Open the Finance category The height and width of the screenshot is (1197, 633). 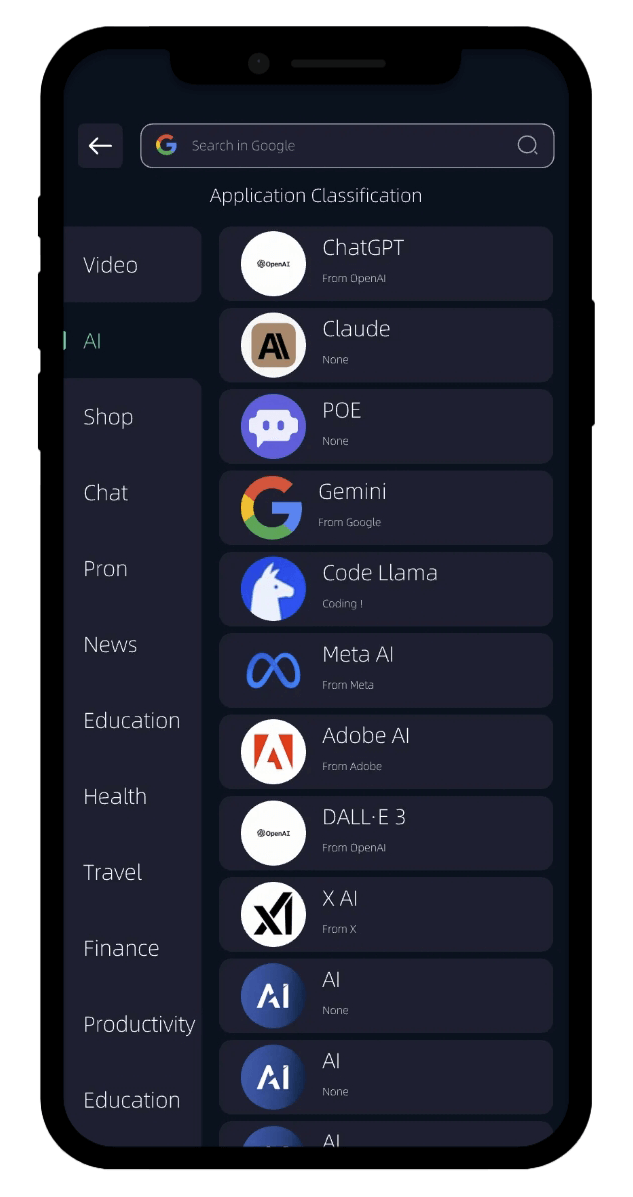pyautogui.click(x=121, y=949)
